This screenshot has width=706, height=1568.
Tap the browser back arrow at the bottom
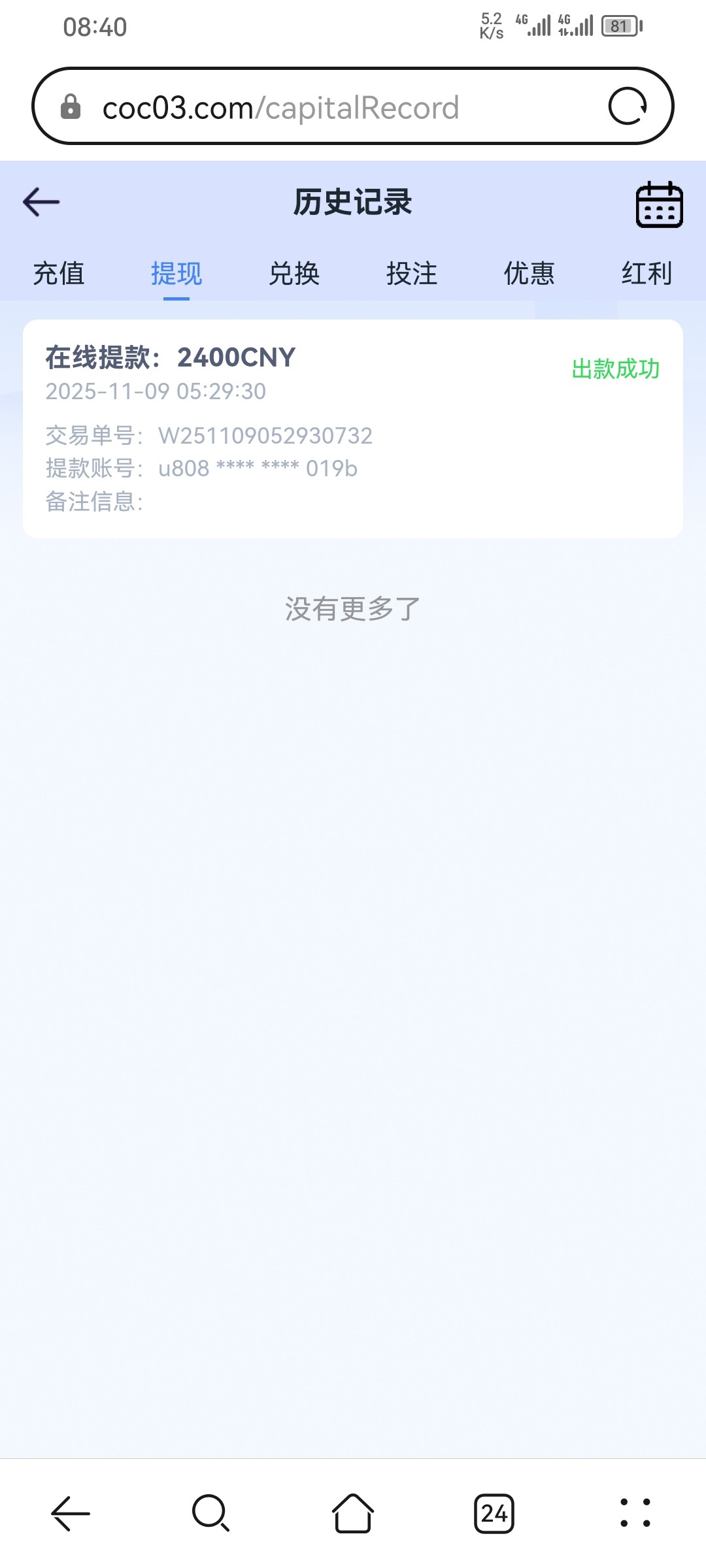click(71, 1513)
